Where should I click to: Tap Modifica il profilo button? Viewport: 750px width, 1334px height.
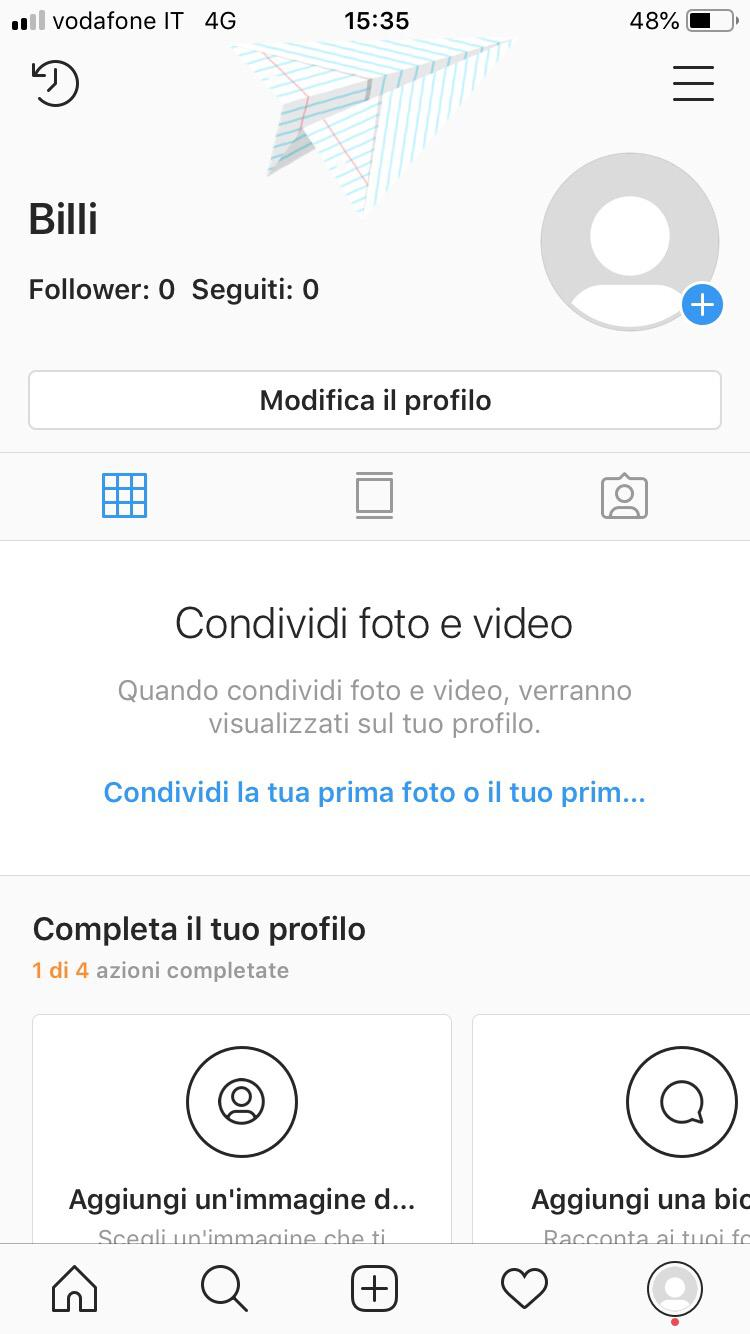(375, 400)
